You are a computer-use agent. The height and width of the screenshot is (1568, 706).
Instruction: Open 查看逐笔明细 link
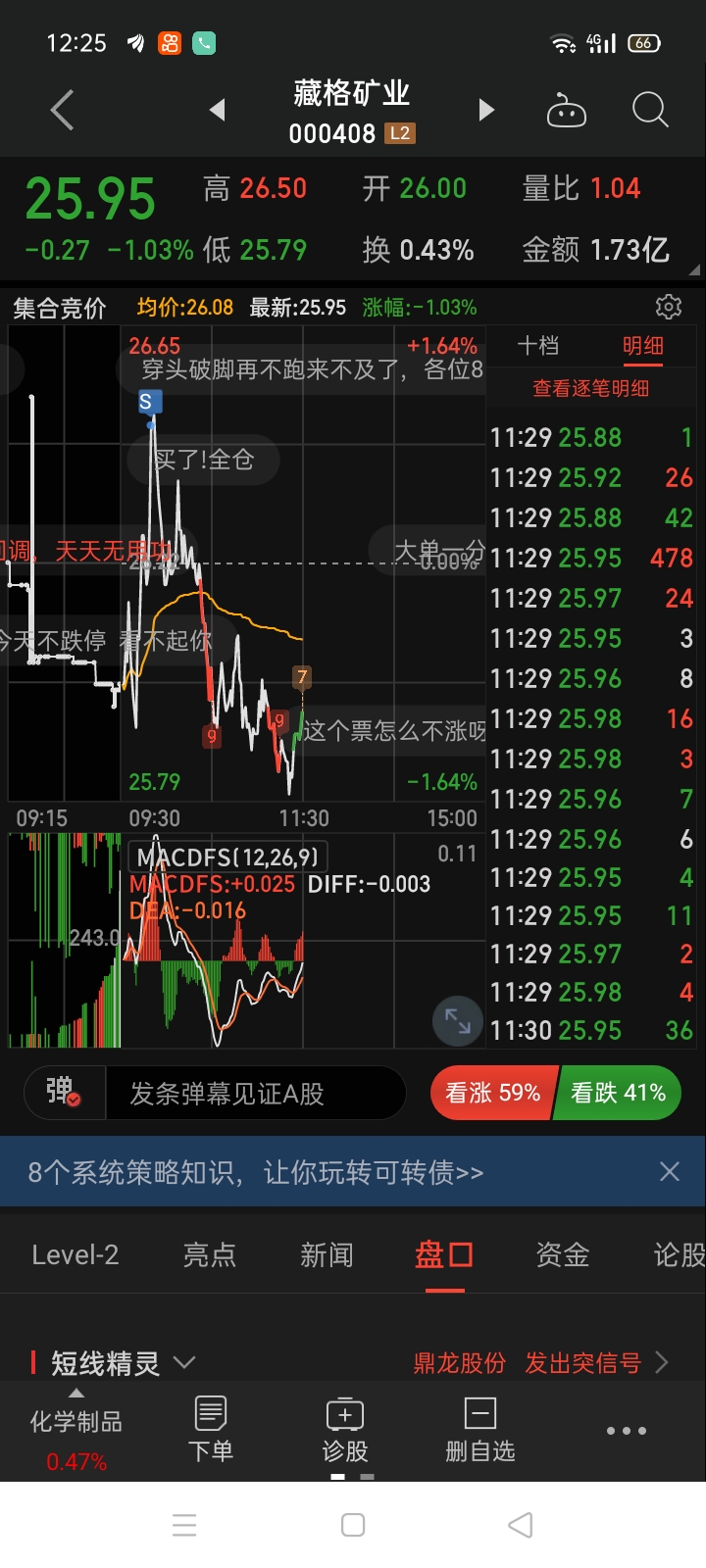[590, 388]
